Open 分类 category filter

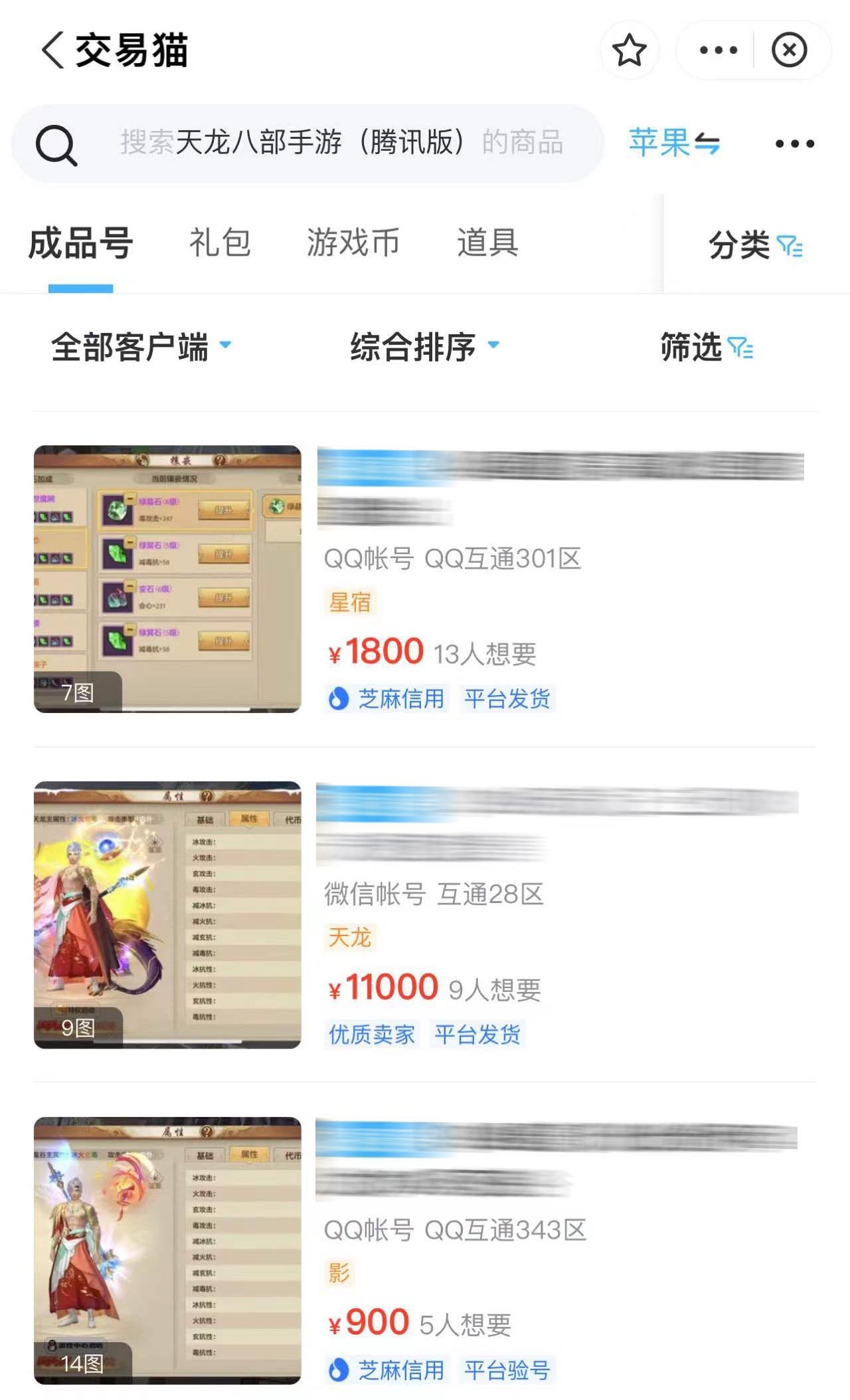point(755,246)
